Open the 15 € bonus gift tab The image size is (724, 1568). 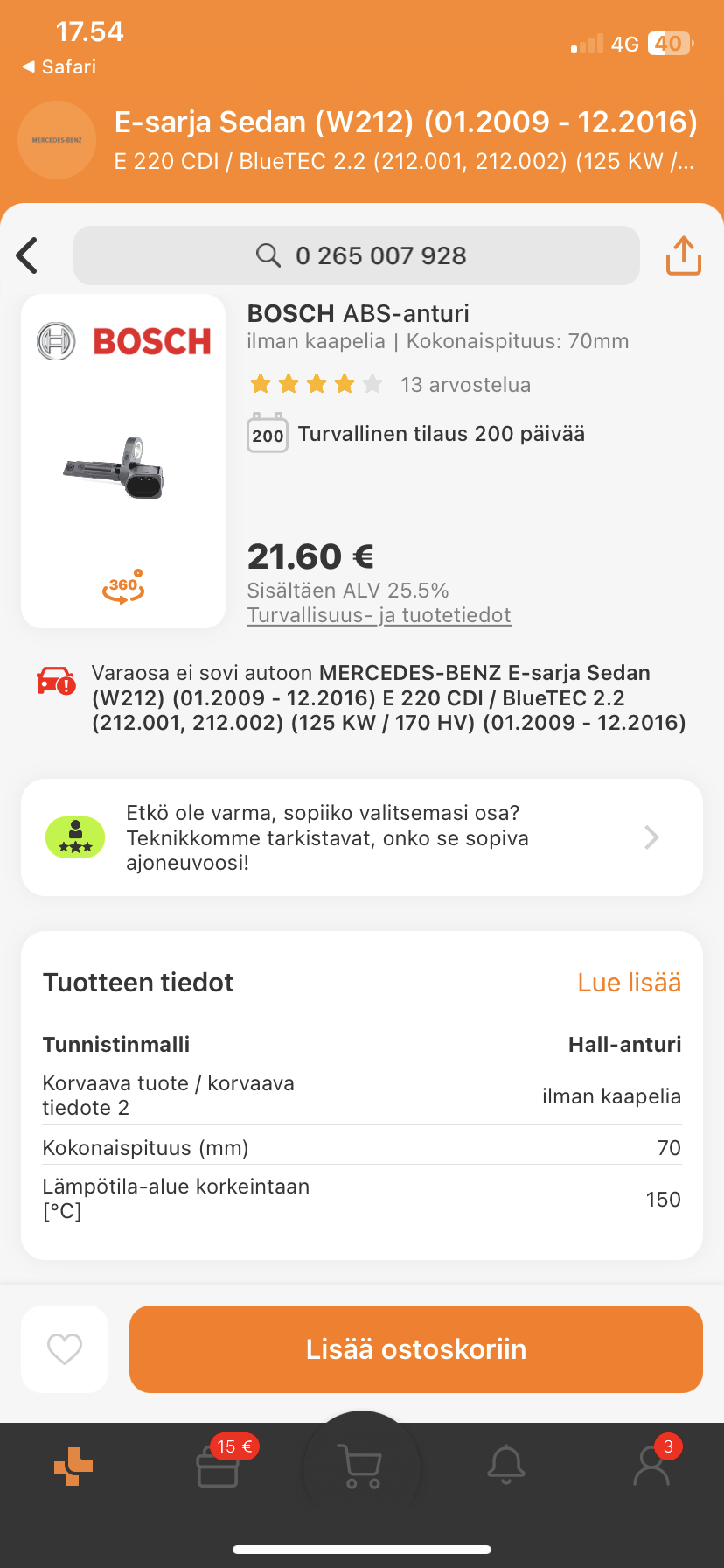click(218, 1466)
